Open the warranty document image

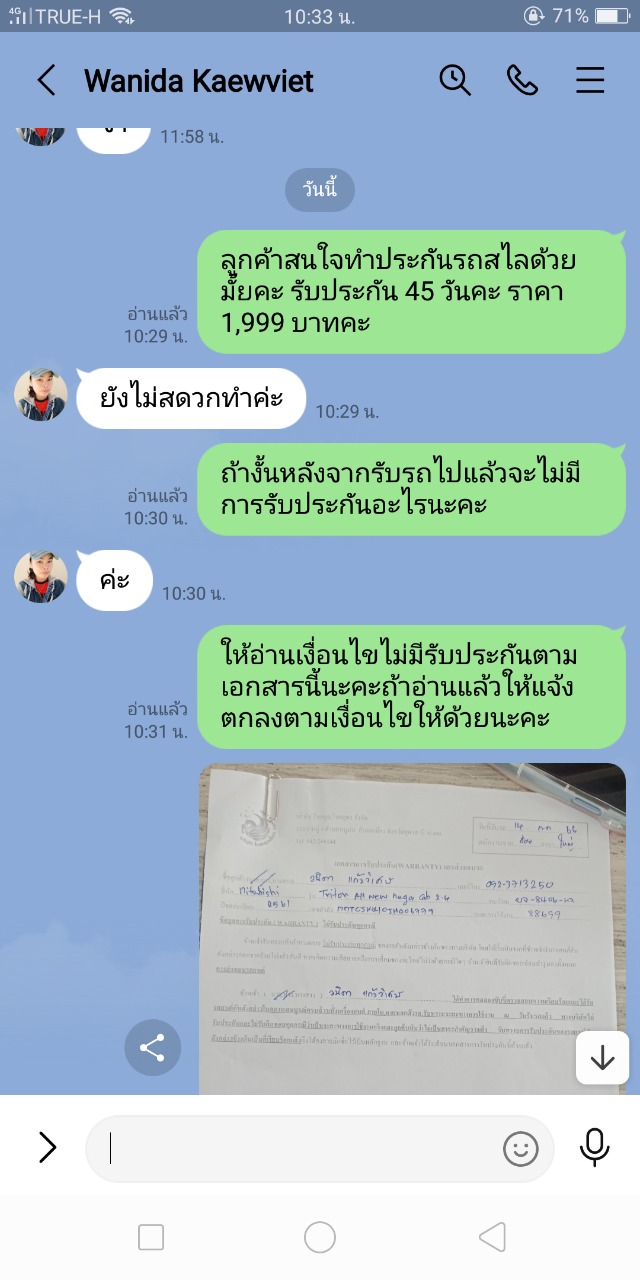412,928
